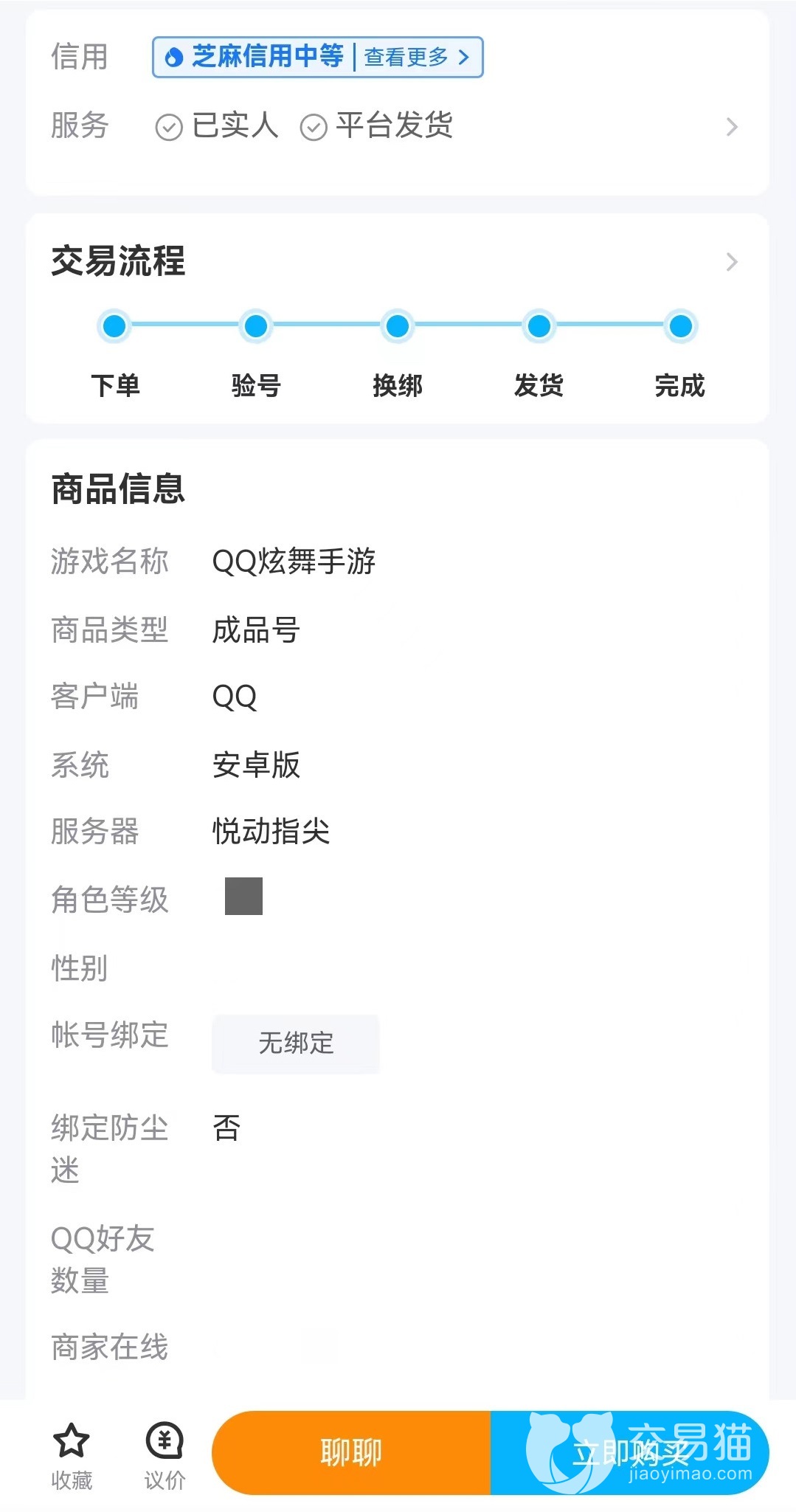
Task: Open 查看更多 credit details link
Action: click(x=416, y=58)
